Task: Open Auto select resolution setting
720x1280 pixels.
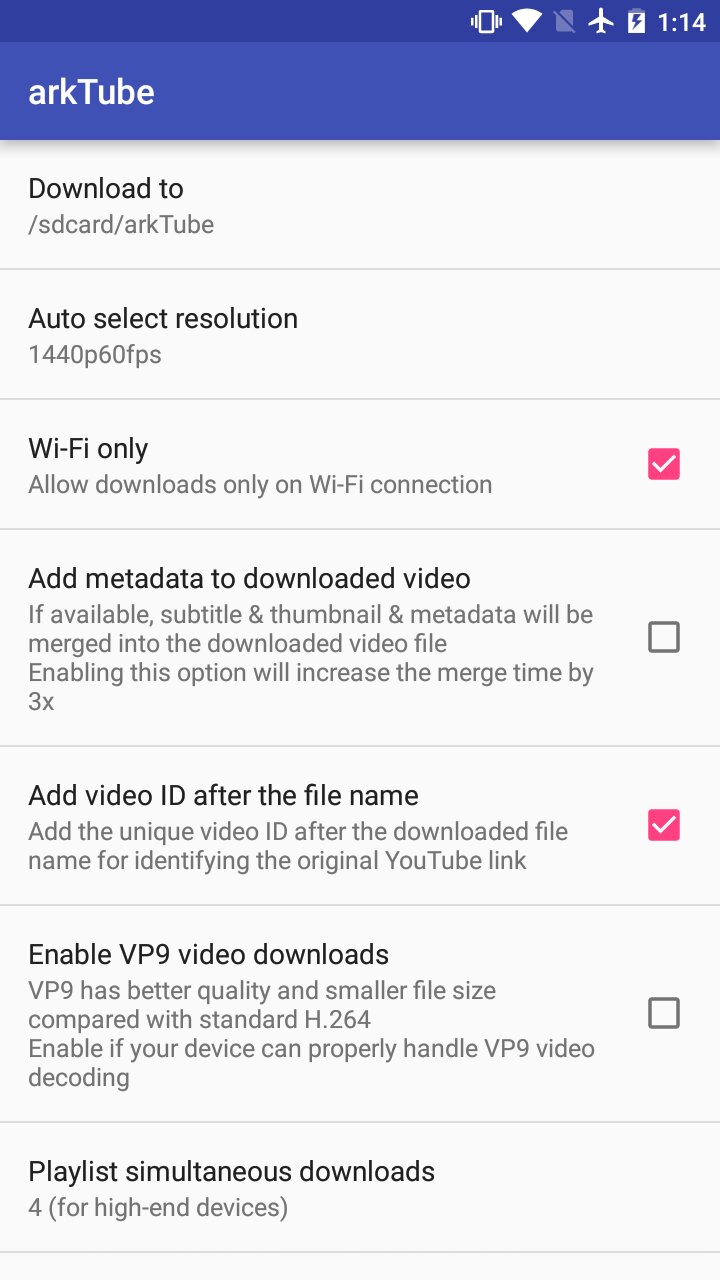Action: [360, 335]
